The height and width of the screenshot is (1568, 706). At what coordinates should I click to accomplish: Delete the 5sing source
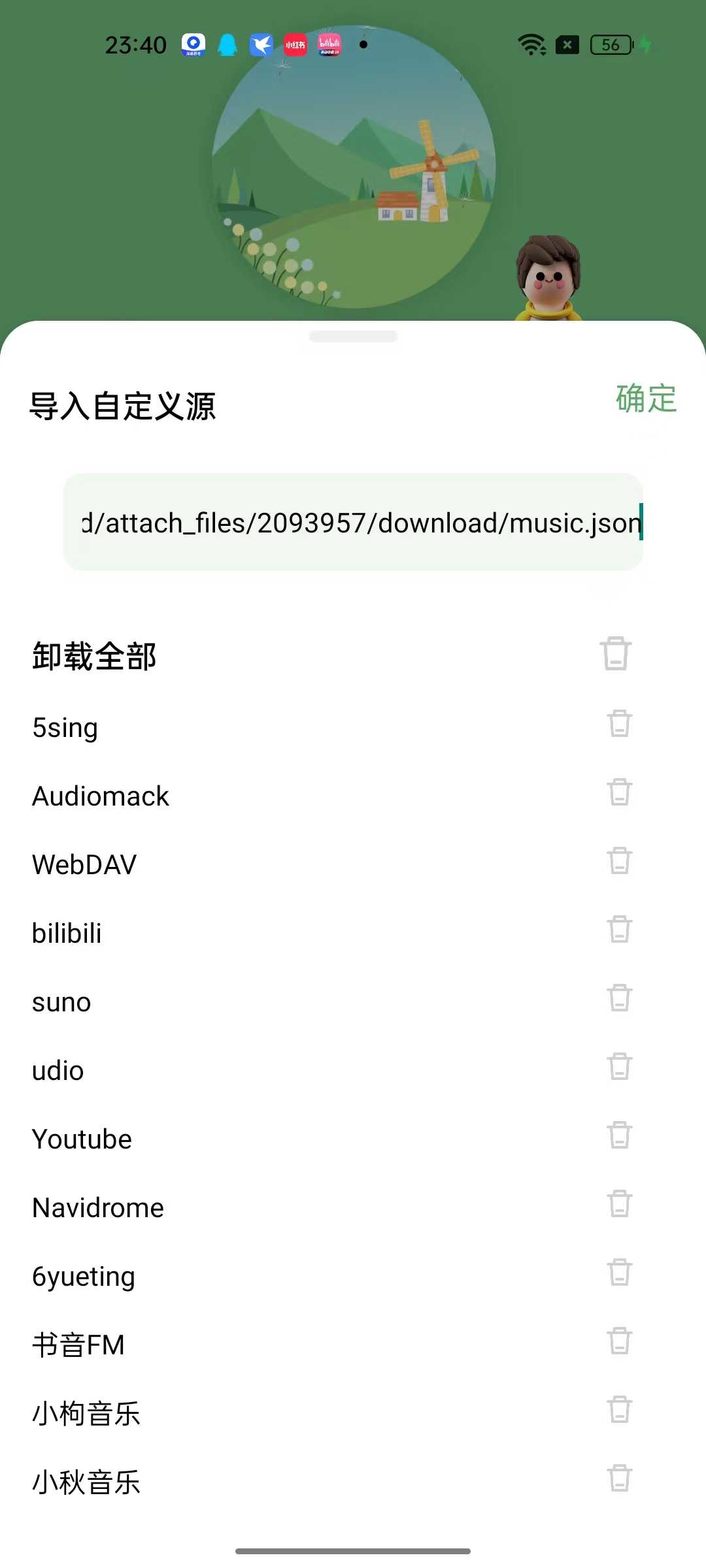coord(619,724)
